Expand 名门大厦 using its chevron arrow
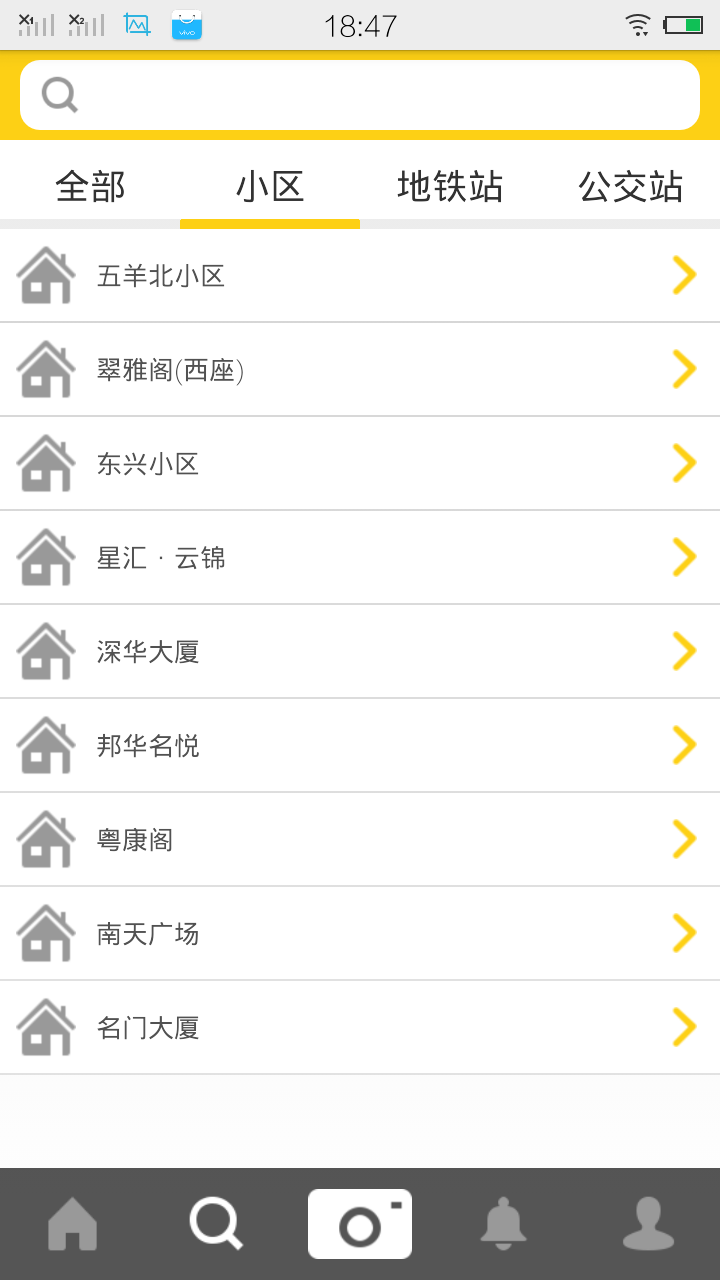 point(684,1026)
